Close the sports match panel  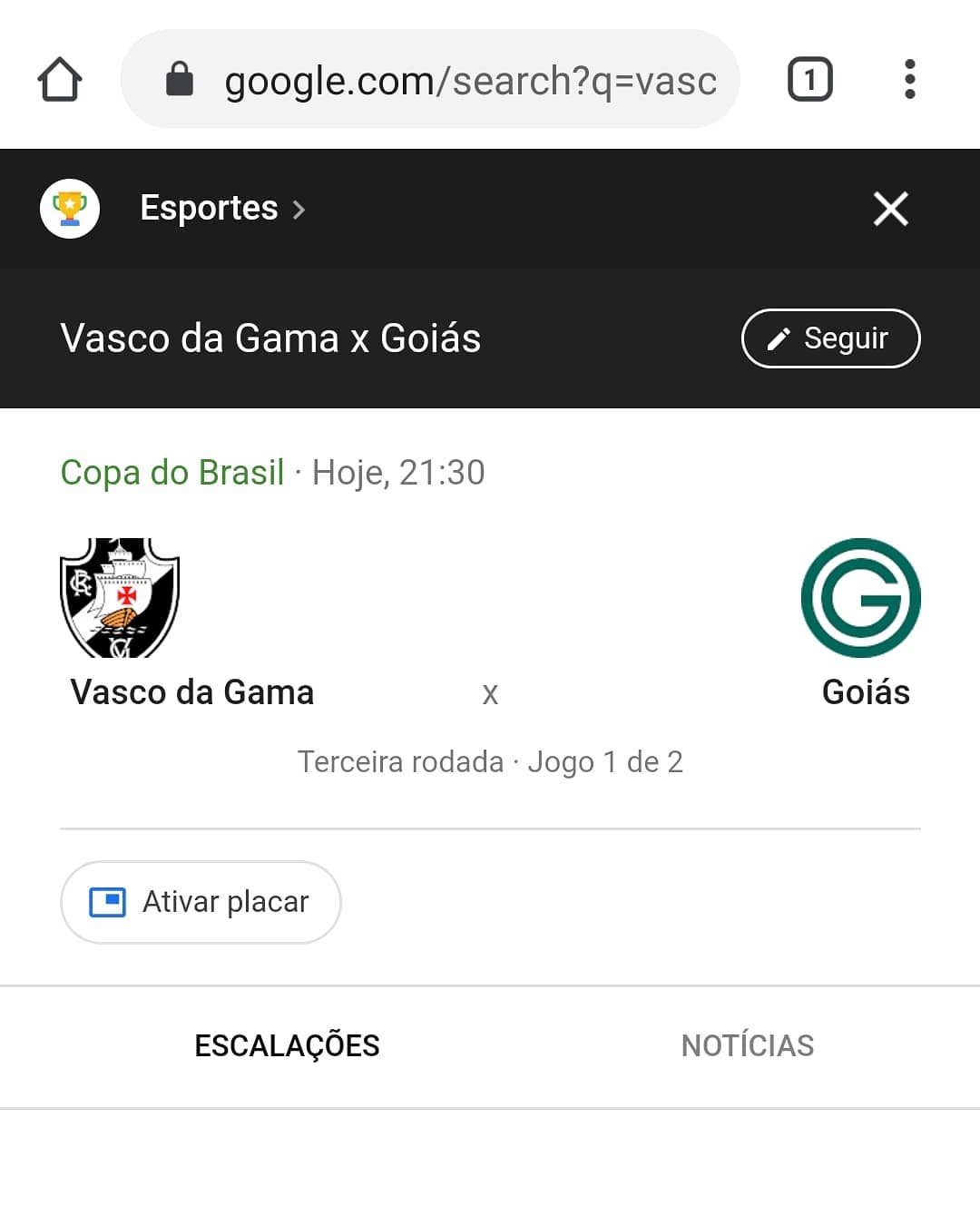pos(890,209)
